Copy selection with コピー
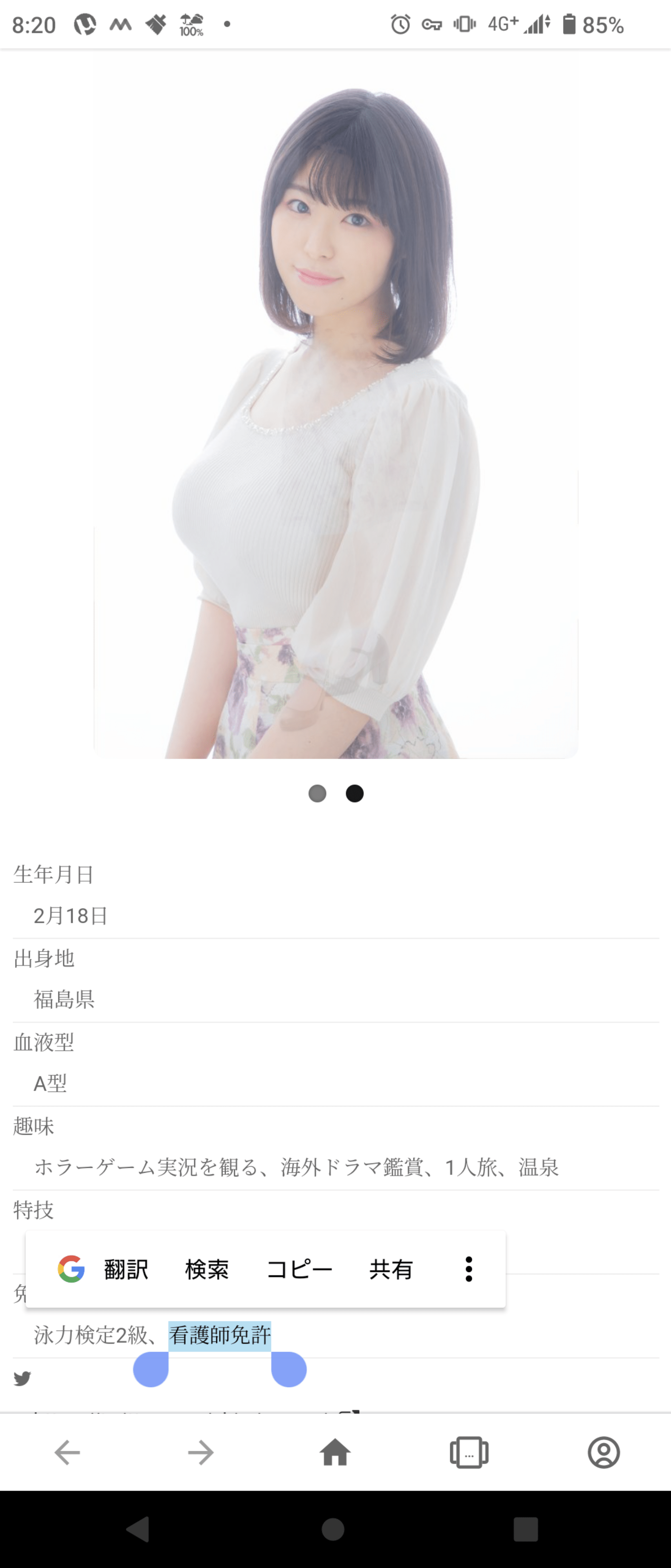671x1568 pixels. point(299,1269)
